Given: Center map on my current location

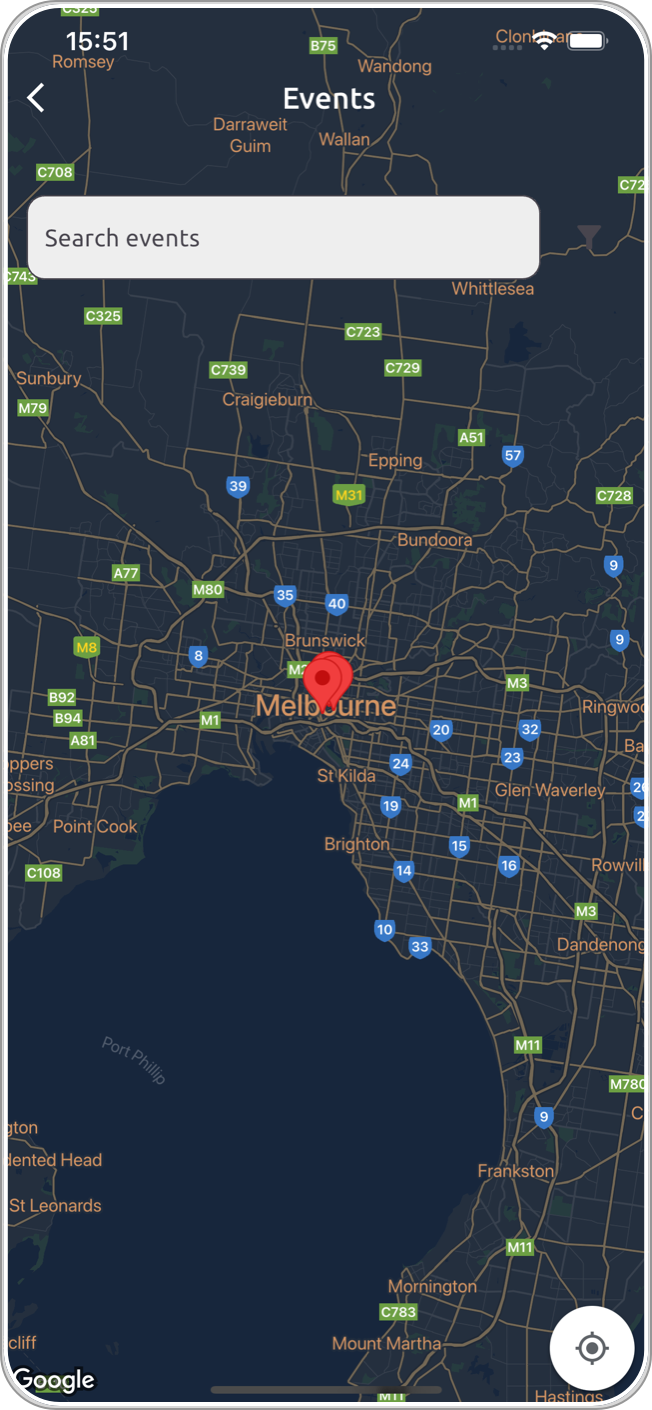Looking at the screenshot, I should (x=591, y=1347).
